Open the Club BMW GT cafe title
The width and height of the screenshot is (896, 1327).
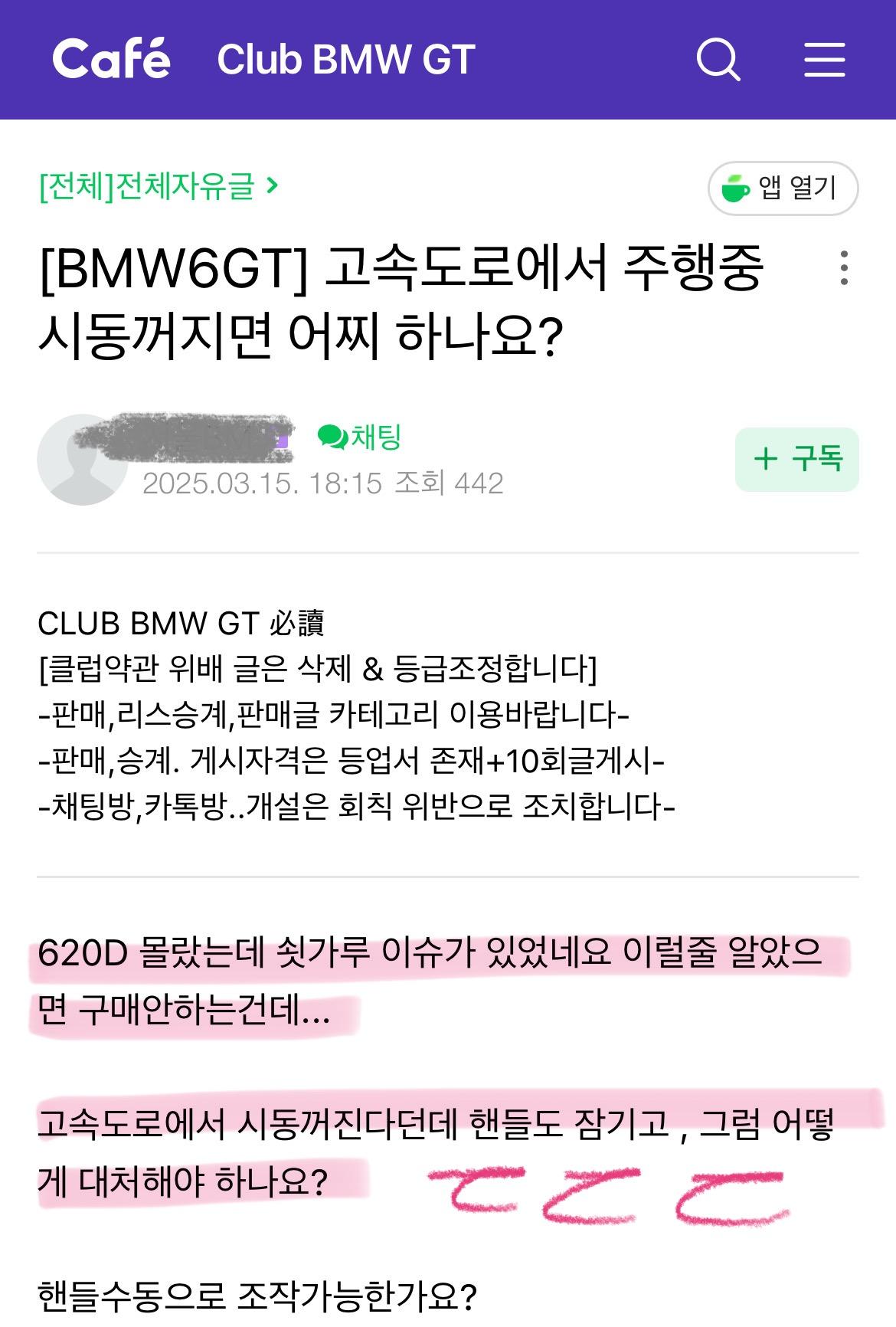pos(346,60)
